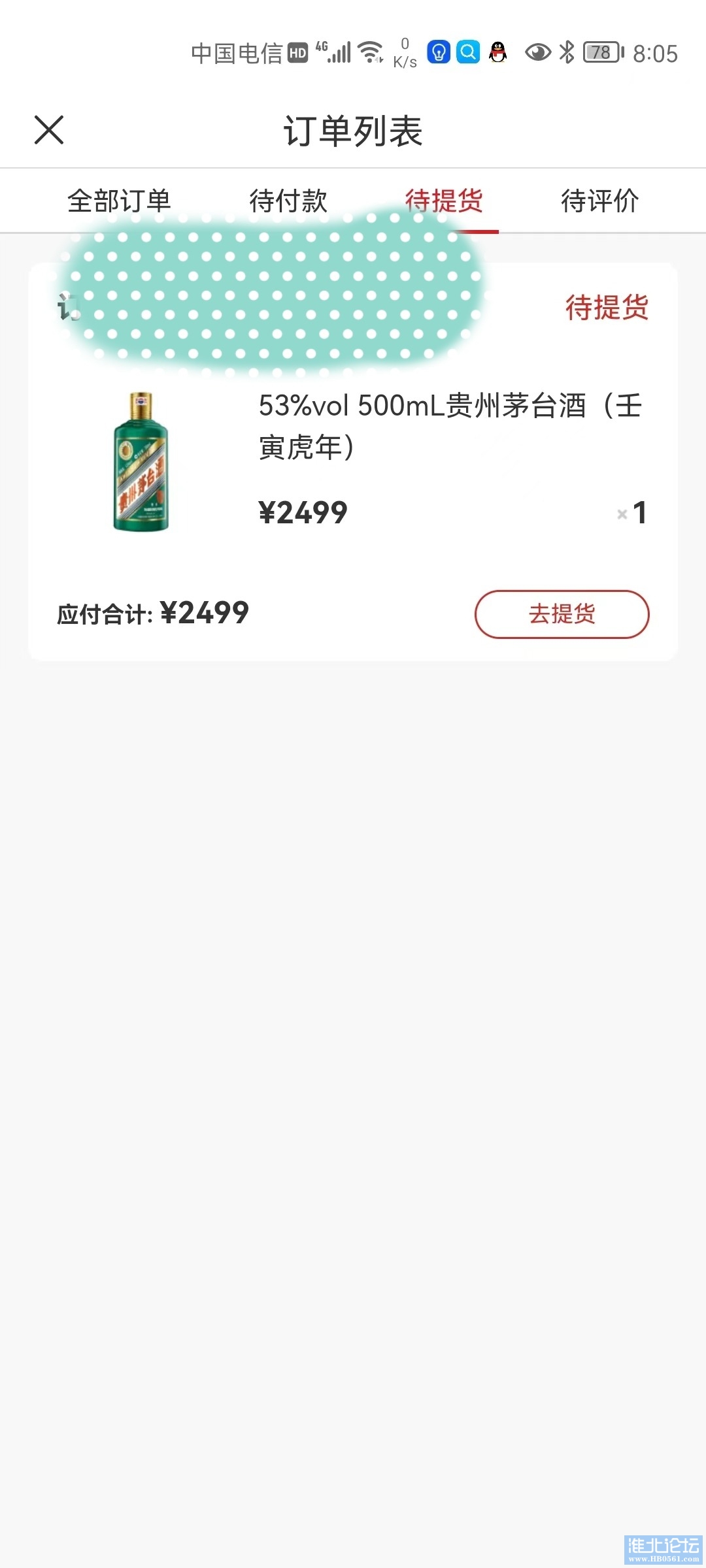Select the 待提货 tab
The height and width of the screenshot is (1568, 706).
[x=444, y=201]
